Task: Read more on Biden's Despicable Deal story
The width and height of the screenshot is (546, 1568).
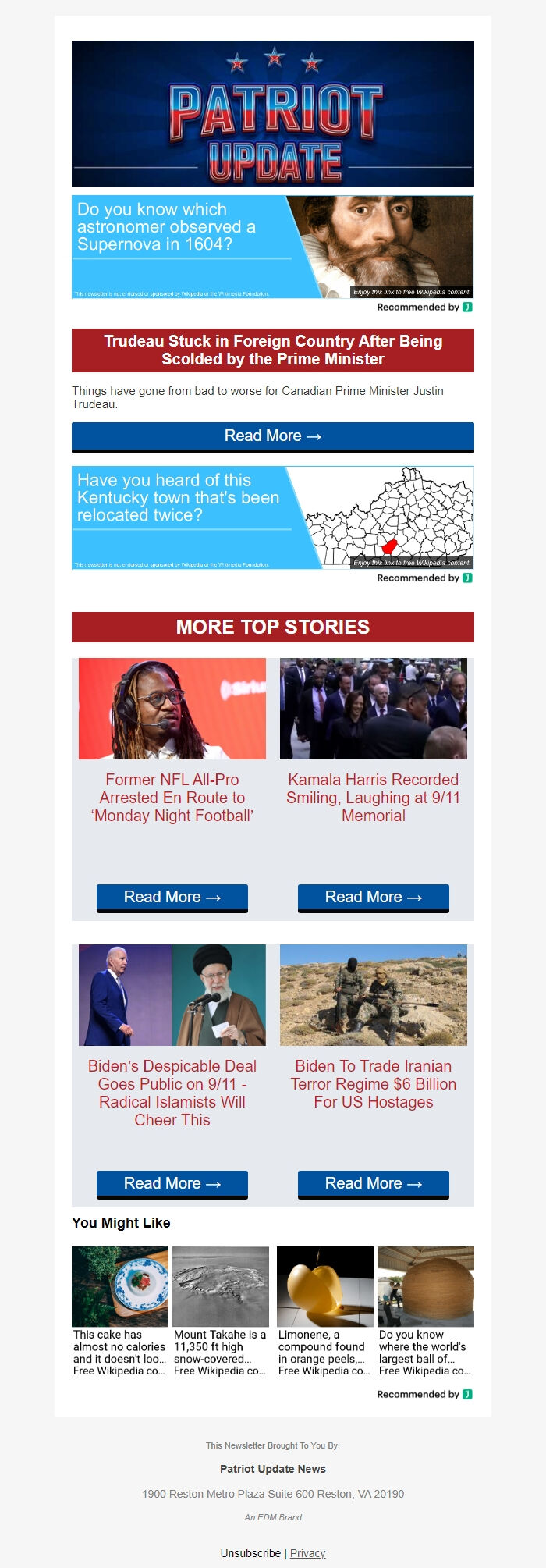Action: 172,1184
